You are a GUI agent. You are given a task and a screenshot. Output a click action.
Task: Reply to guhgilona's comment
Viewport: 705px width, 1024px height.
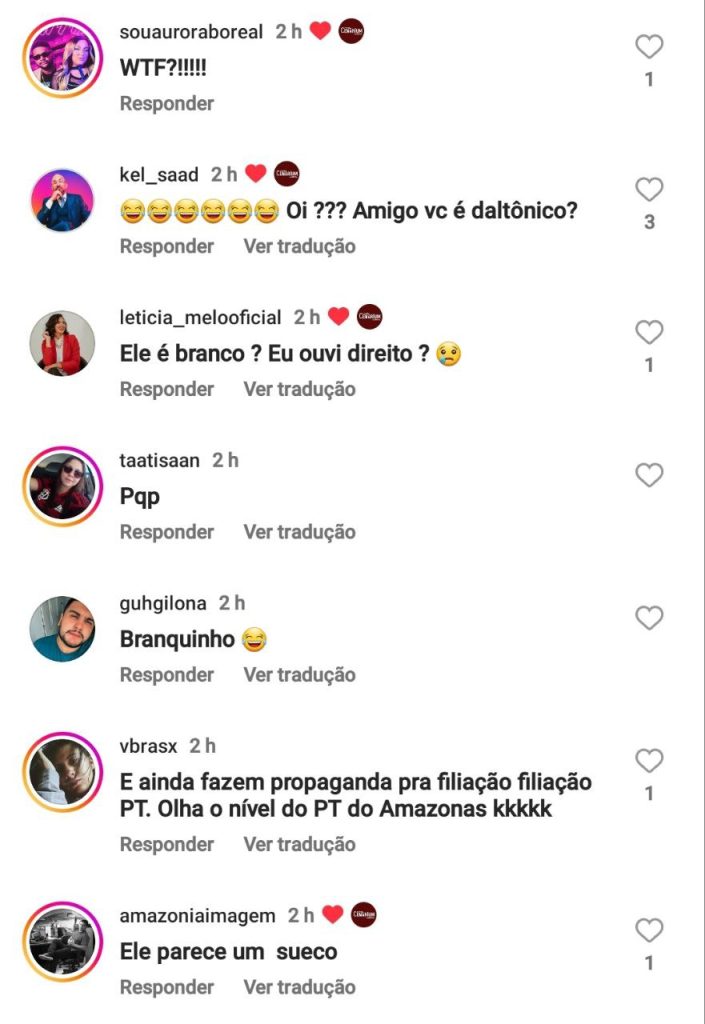click(x=166, y=675)
